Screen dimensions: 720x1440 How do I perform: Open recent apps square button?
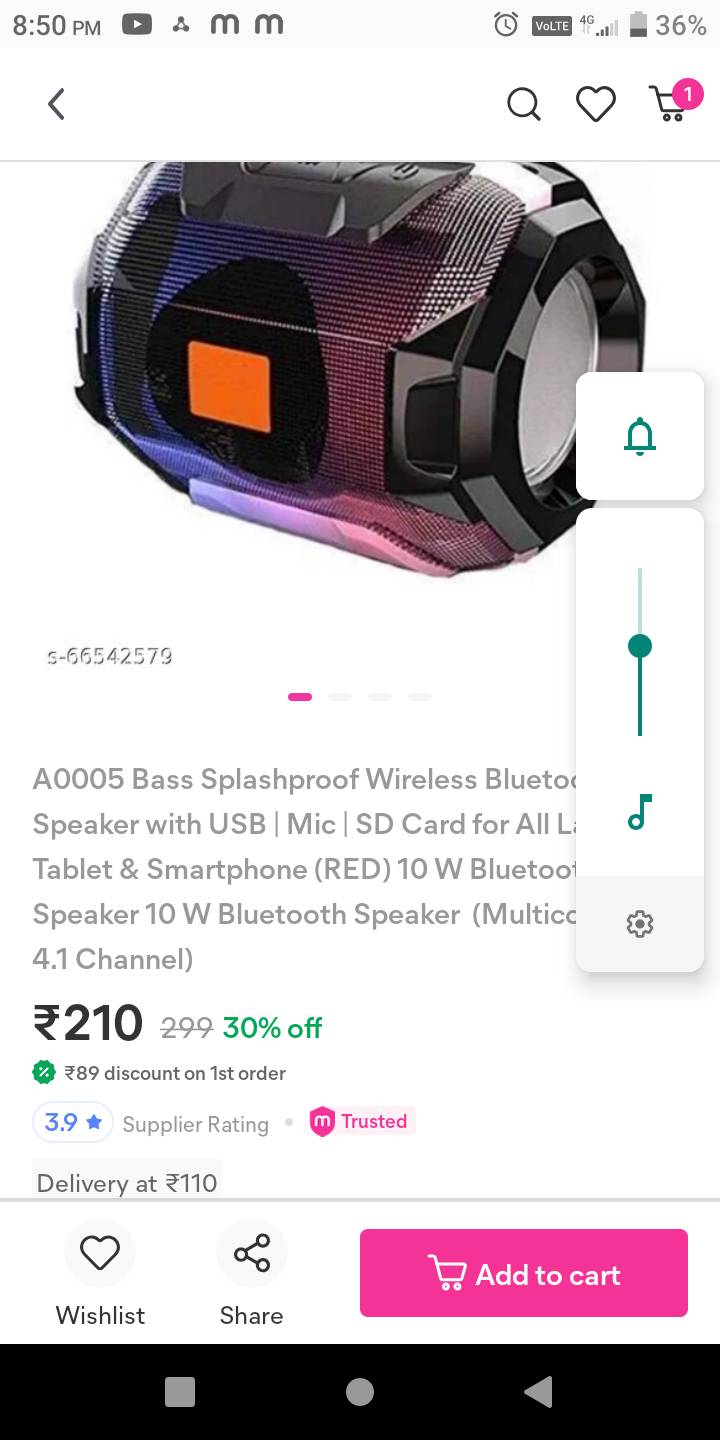[180, 1391]
